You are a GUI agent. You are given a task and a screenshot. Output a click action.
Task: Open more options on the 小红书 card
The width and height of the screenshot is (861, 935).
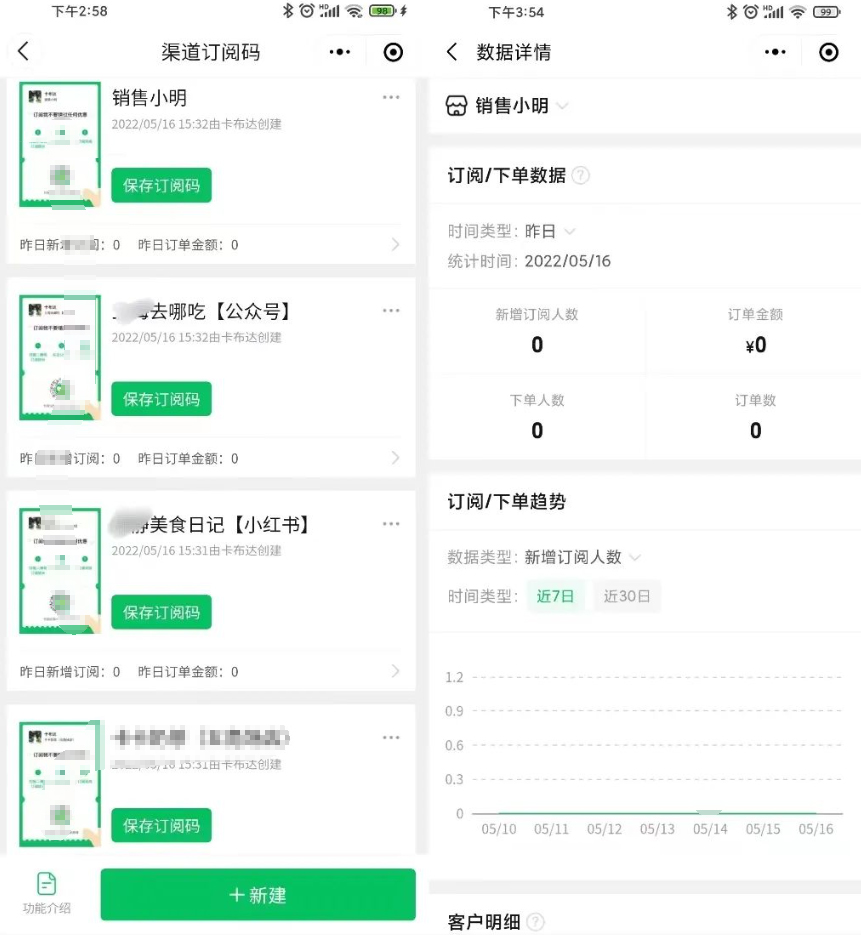(x=391, y=523)
